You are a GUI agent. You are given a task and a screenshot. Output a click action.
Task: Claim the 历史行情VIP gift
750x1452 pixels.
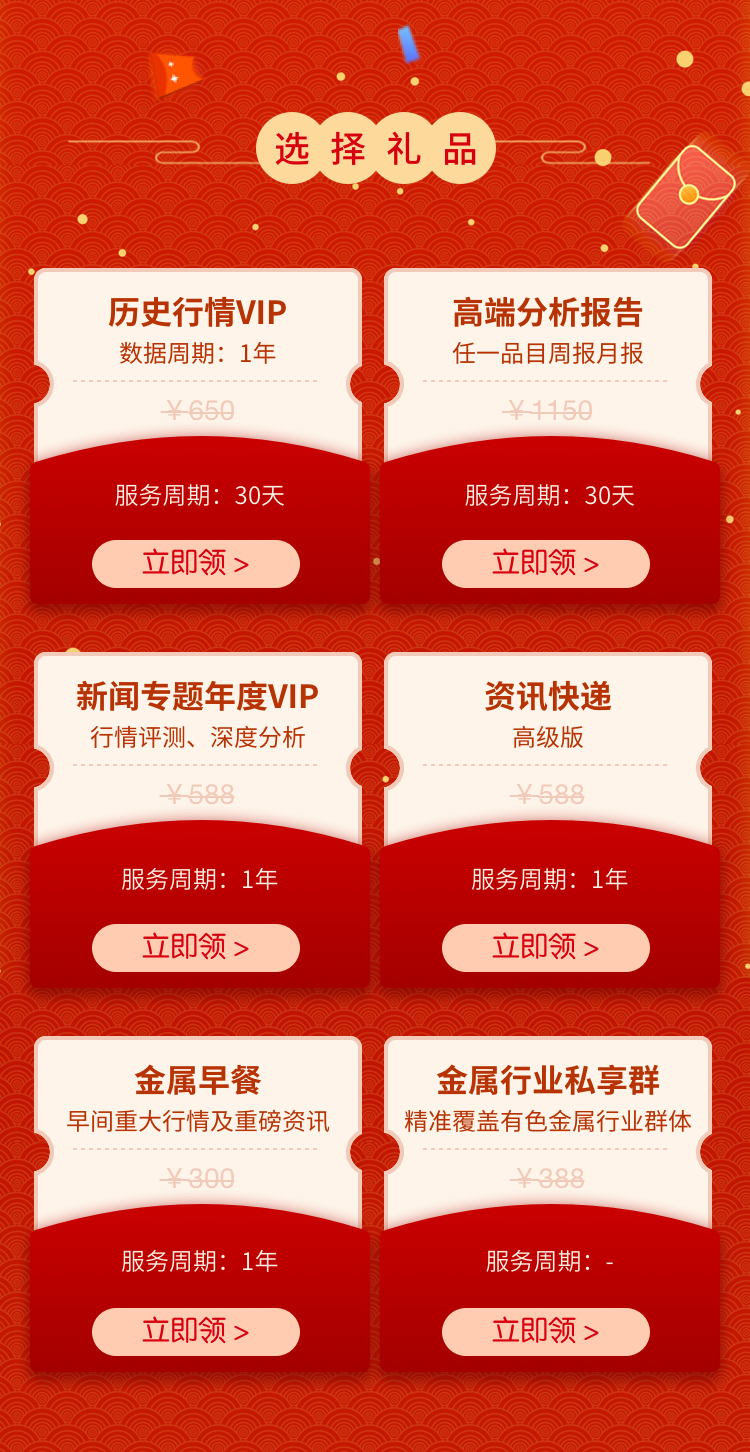point(196,564)
